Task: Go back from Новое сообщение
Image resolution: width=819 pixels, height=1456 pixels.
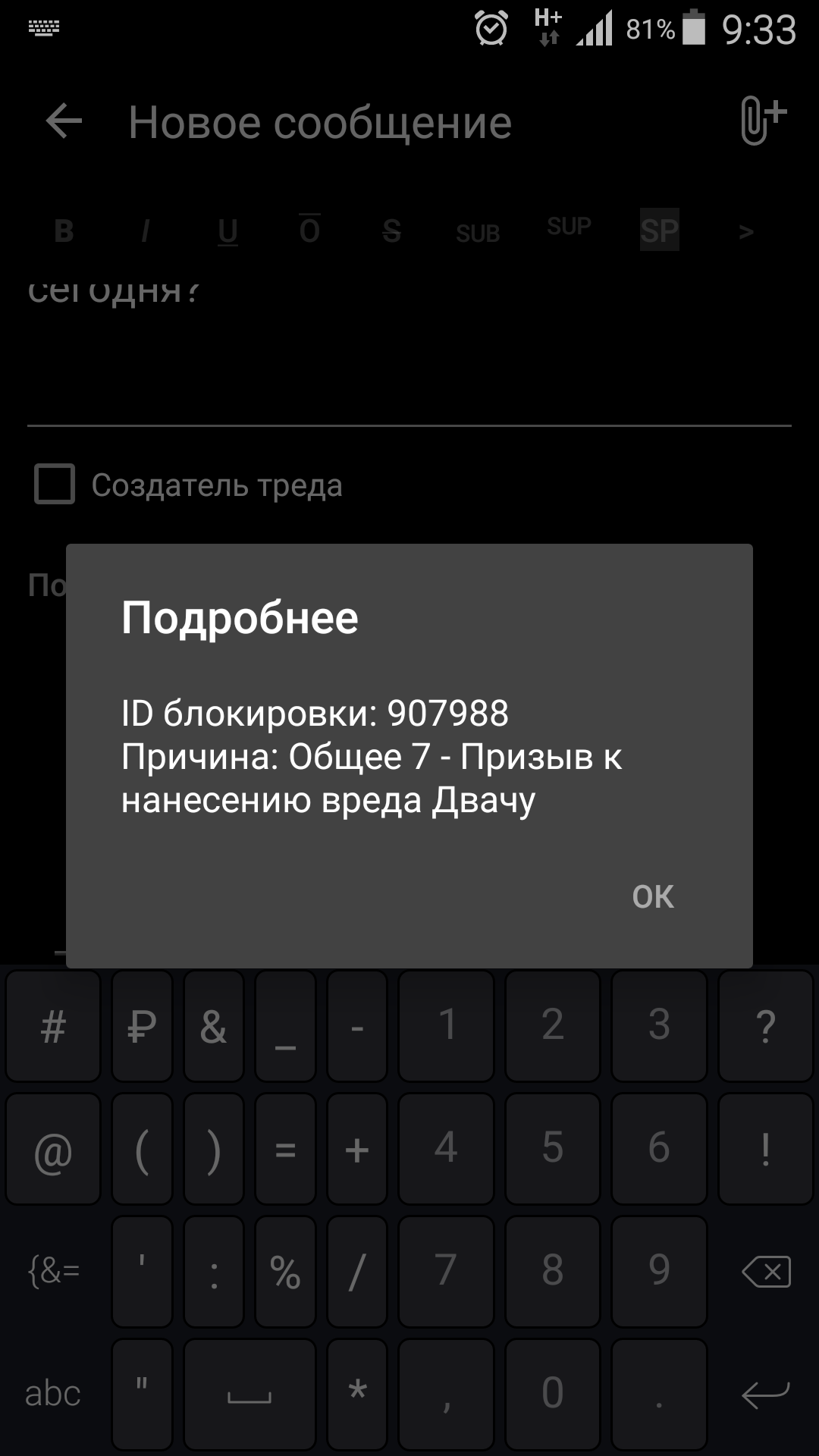Action: [64, 121]
